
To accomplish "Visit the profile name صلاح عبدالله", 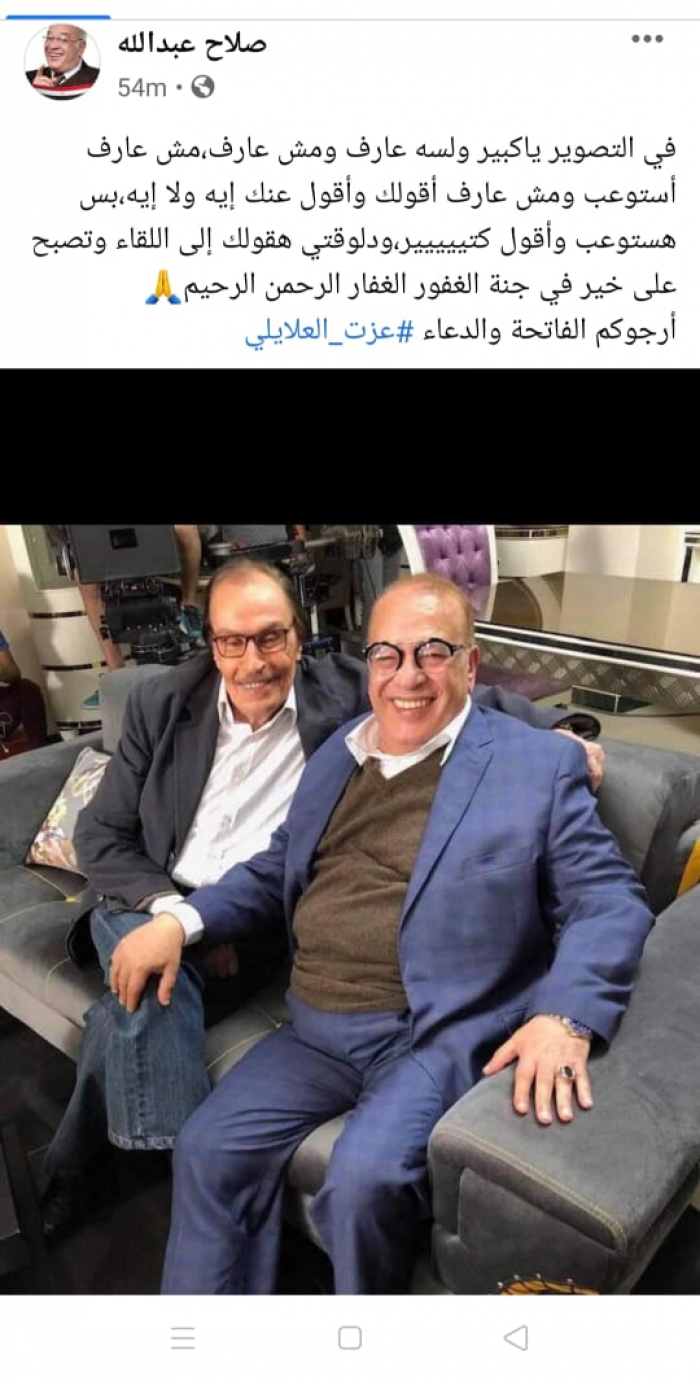I will pyautogui.click(x=192, y=44).
